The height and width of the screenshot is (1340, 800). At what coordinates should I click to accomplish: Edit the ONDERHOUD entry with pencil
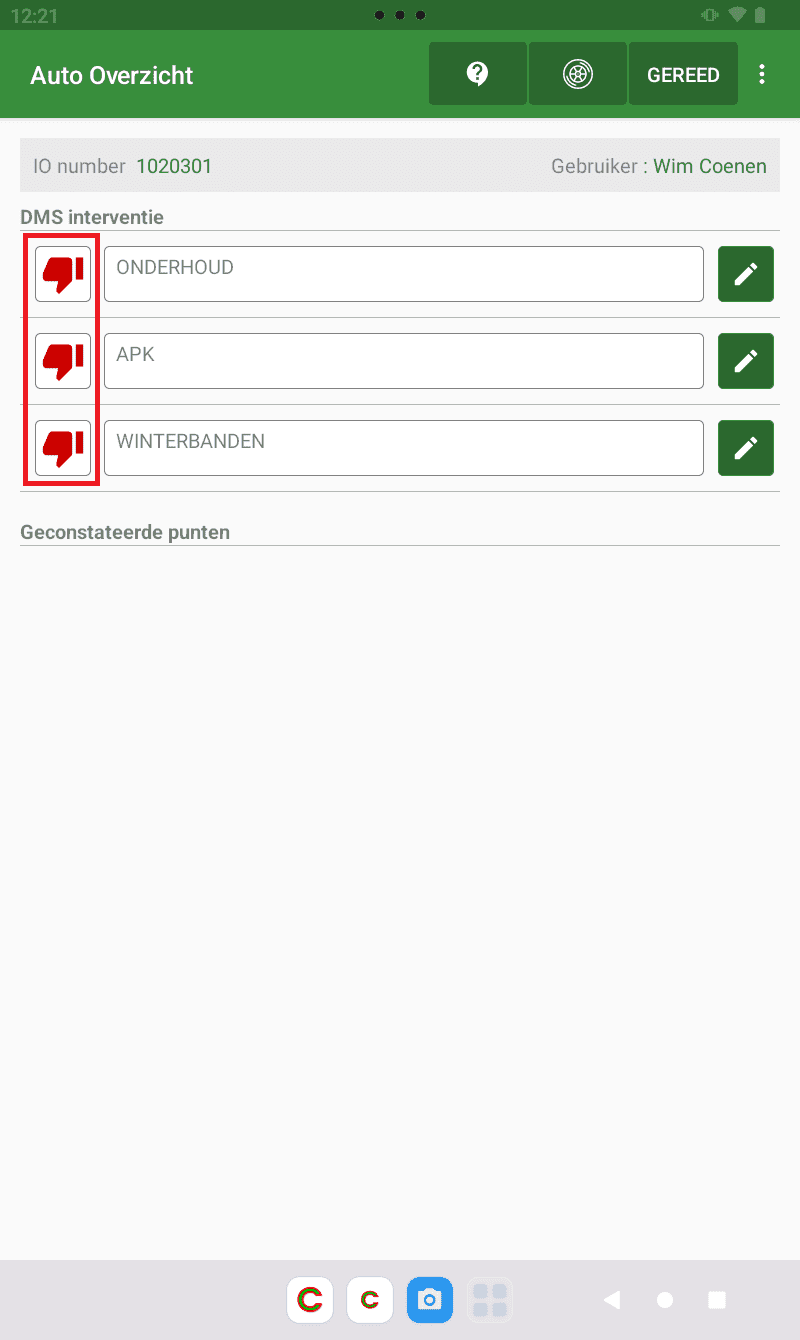746,274
